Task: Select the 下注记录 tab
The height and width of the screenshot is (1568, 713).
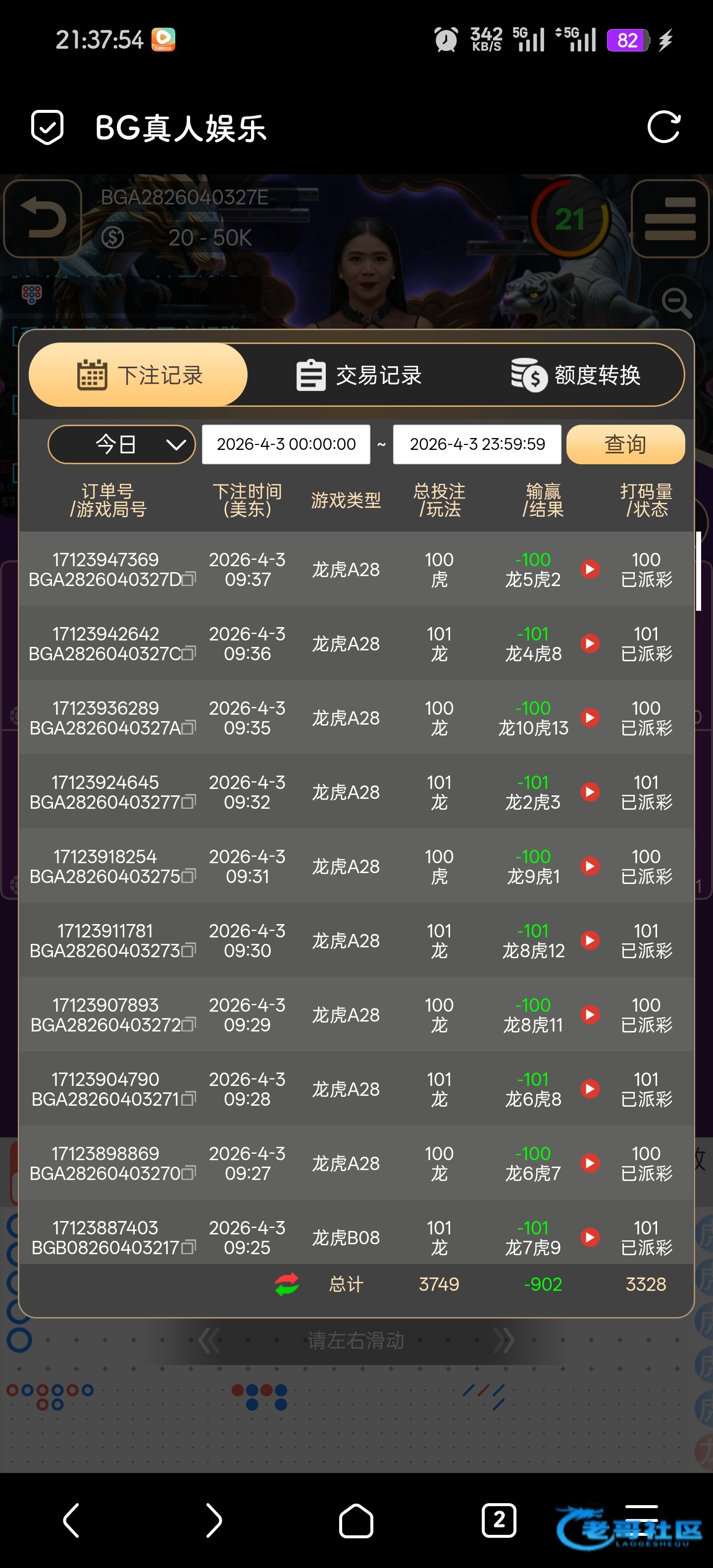Action: (x=138, y=375)
